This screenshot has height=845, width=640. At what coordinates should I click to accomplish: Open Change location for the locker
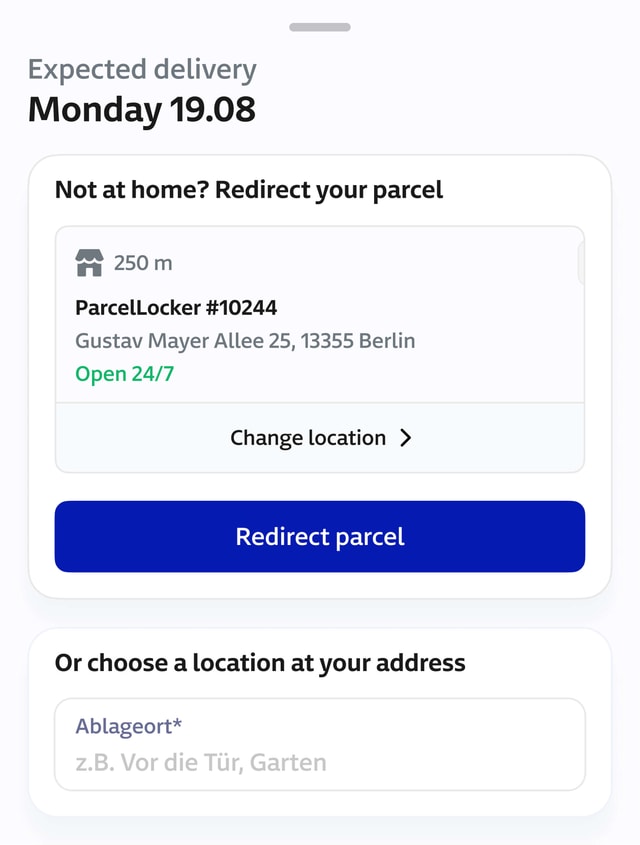click(319, 438)
